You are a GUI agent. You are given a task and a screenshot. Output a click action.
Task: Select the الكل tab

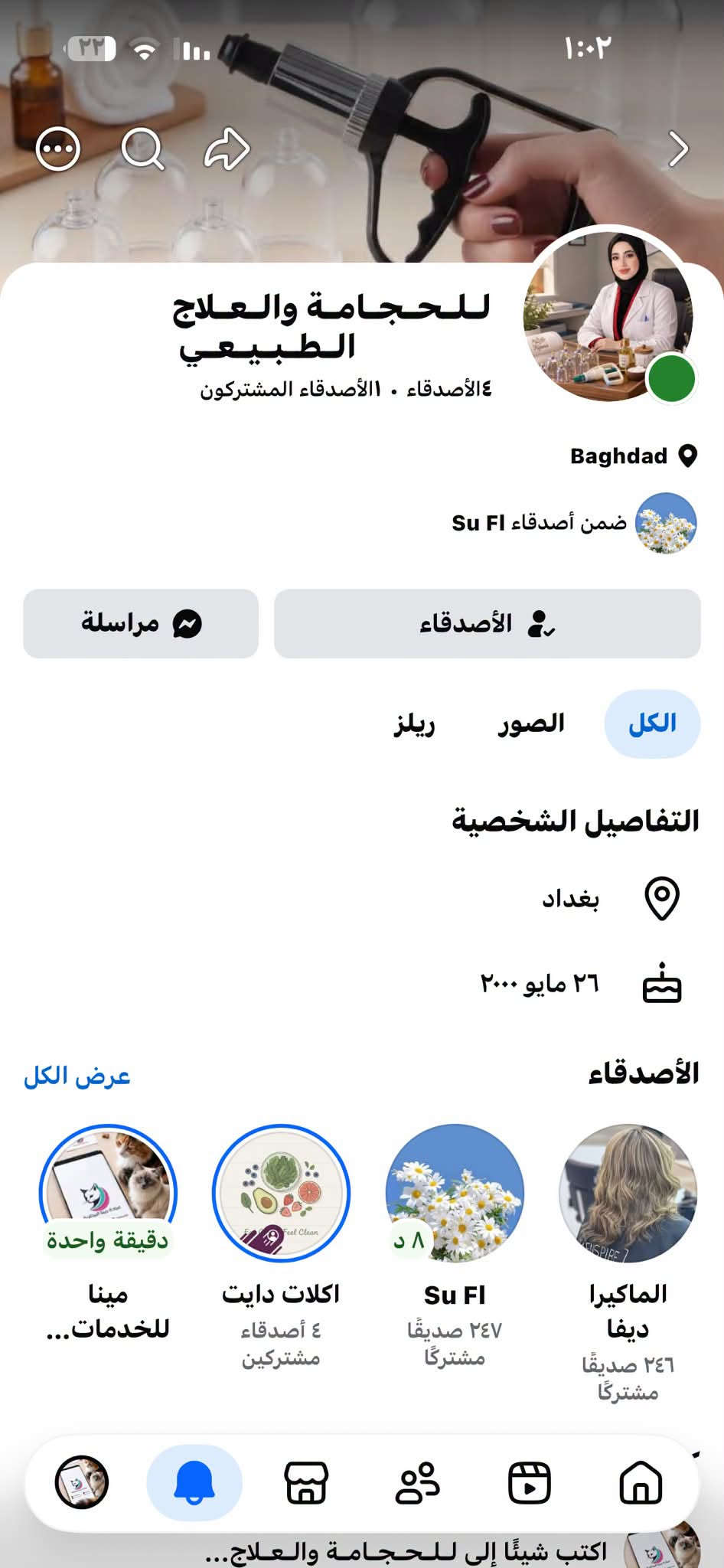tap(652, 724)
